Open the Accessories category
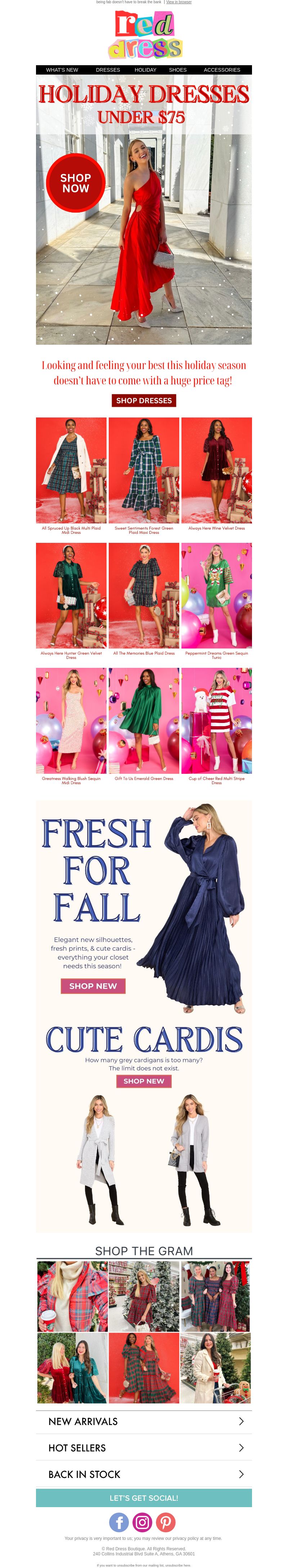Screen dimensions: 288x1568 [222, 70]
